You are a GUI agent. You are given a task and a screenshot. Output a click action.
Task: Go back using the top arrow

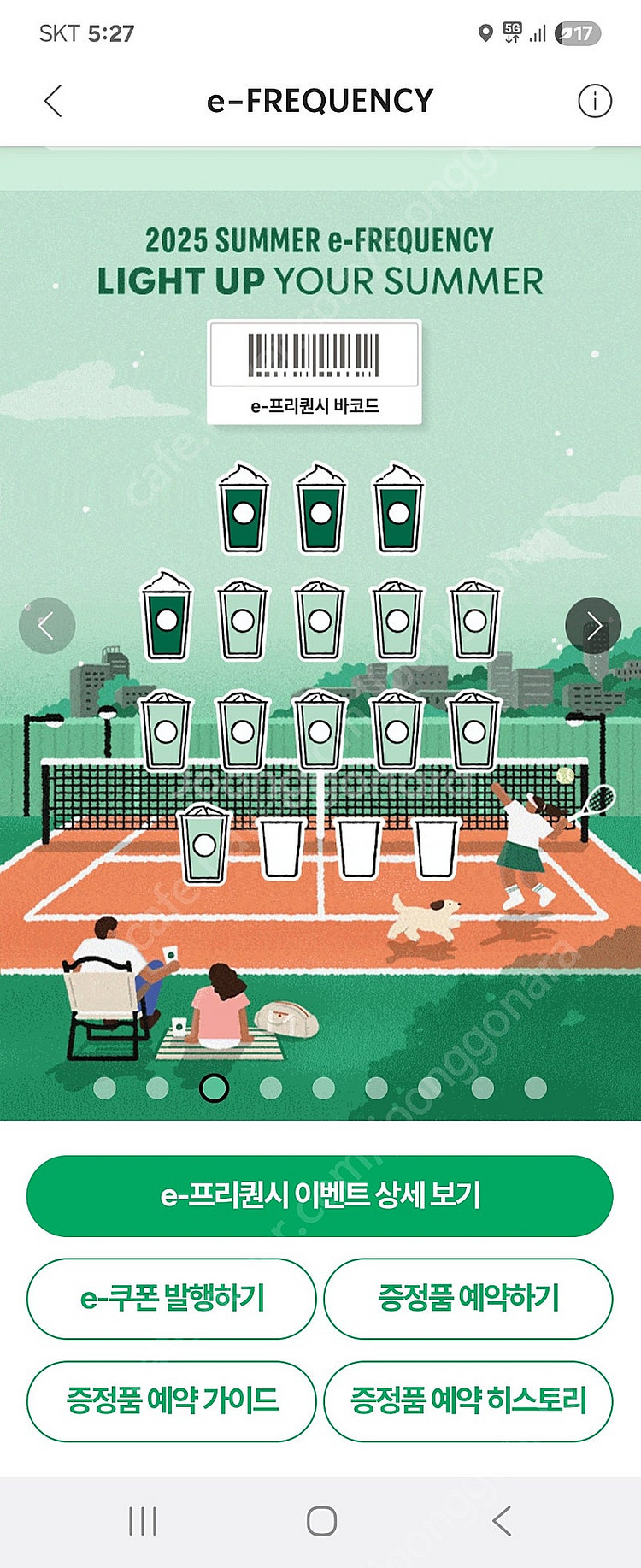53,101
